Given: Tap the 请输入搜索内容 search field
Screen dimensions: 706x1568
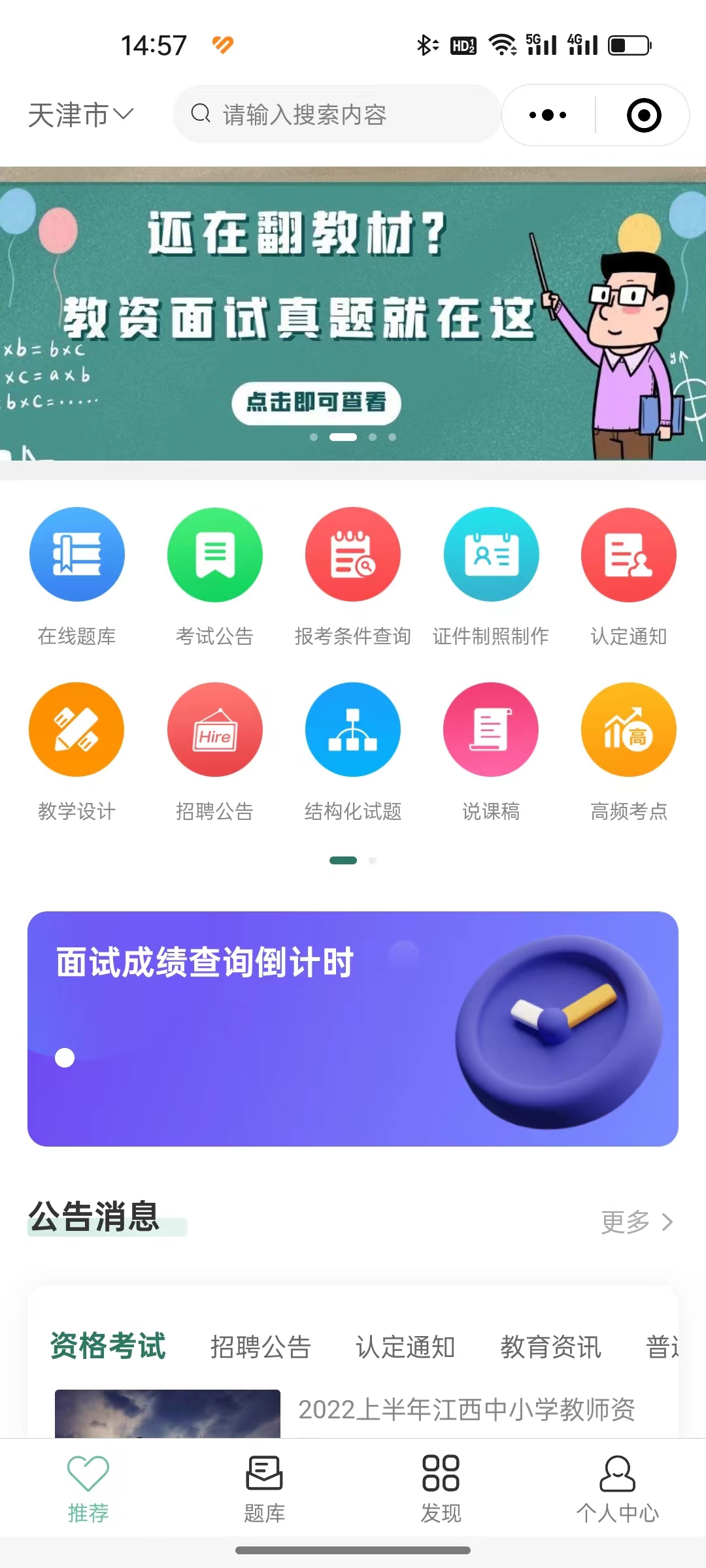Looking at the screenshot, I should tap(337, 115).
